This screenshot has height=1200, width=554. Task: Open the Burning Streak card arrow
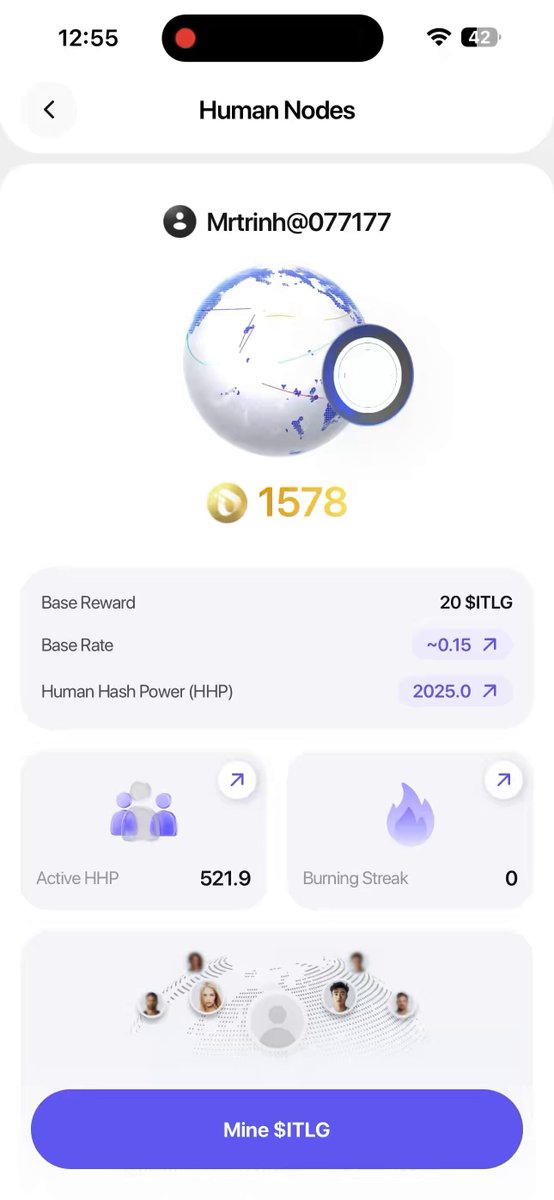[x=504, y=781]
